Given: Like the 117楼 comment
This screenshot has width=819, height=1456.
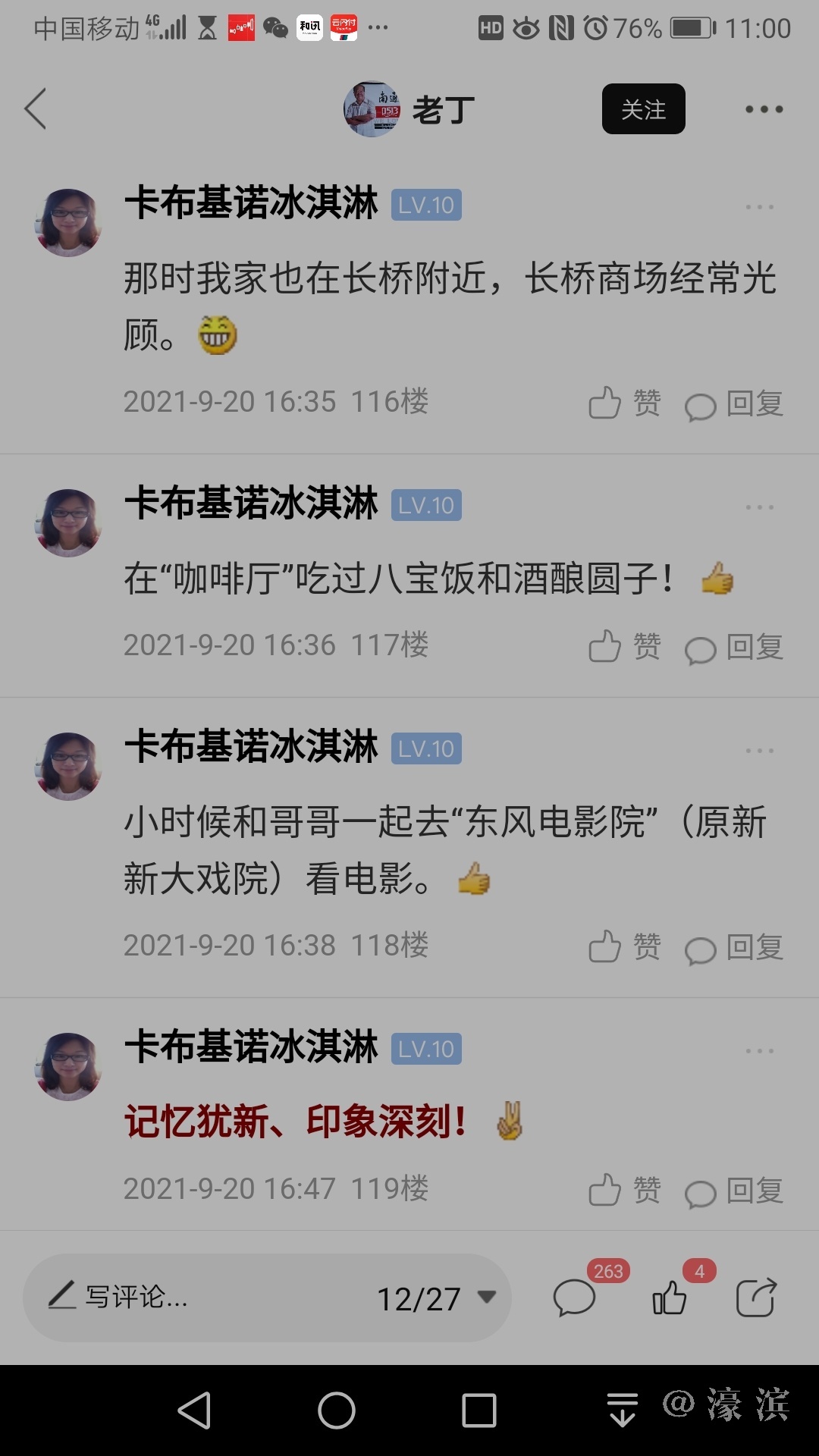Looking at the screenshot, I should [624, 646].
